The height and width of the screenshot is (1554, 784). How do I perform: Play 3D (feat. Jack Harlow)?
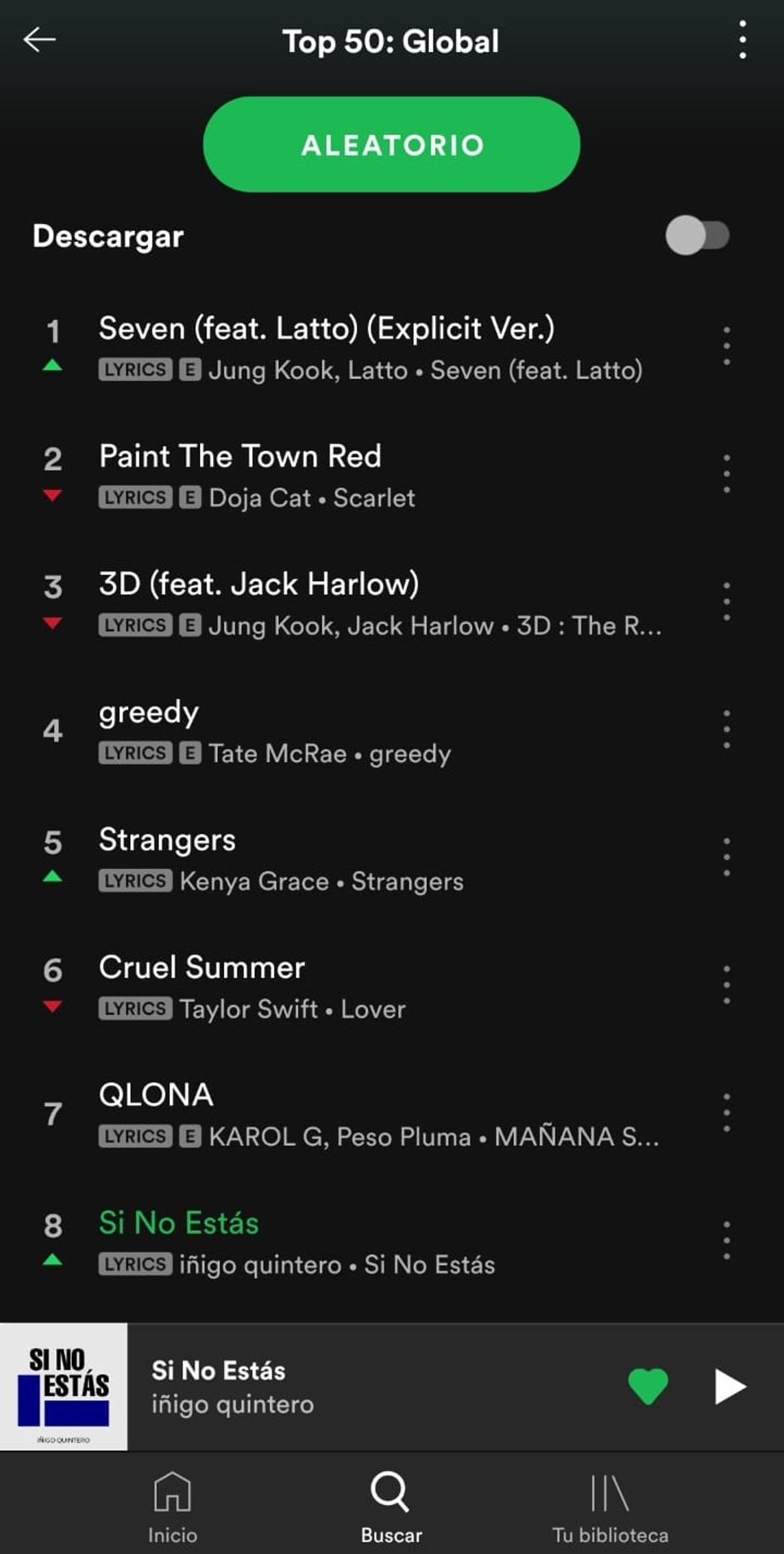pyautogui.click(x=259, y=585)
